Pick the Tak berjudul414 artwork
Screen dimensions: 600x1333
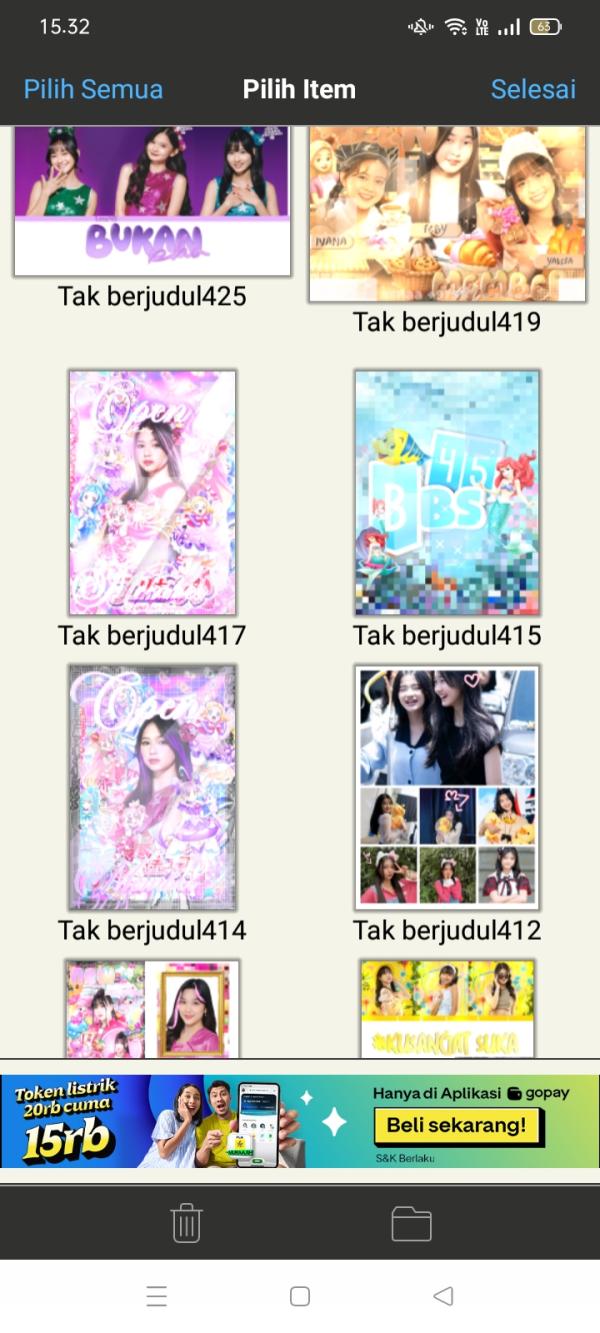(x=152, y=787)
